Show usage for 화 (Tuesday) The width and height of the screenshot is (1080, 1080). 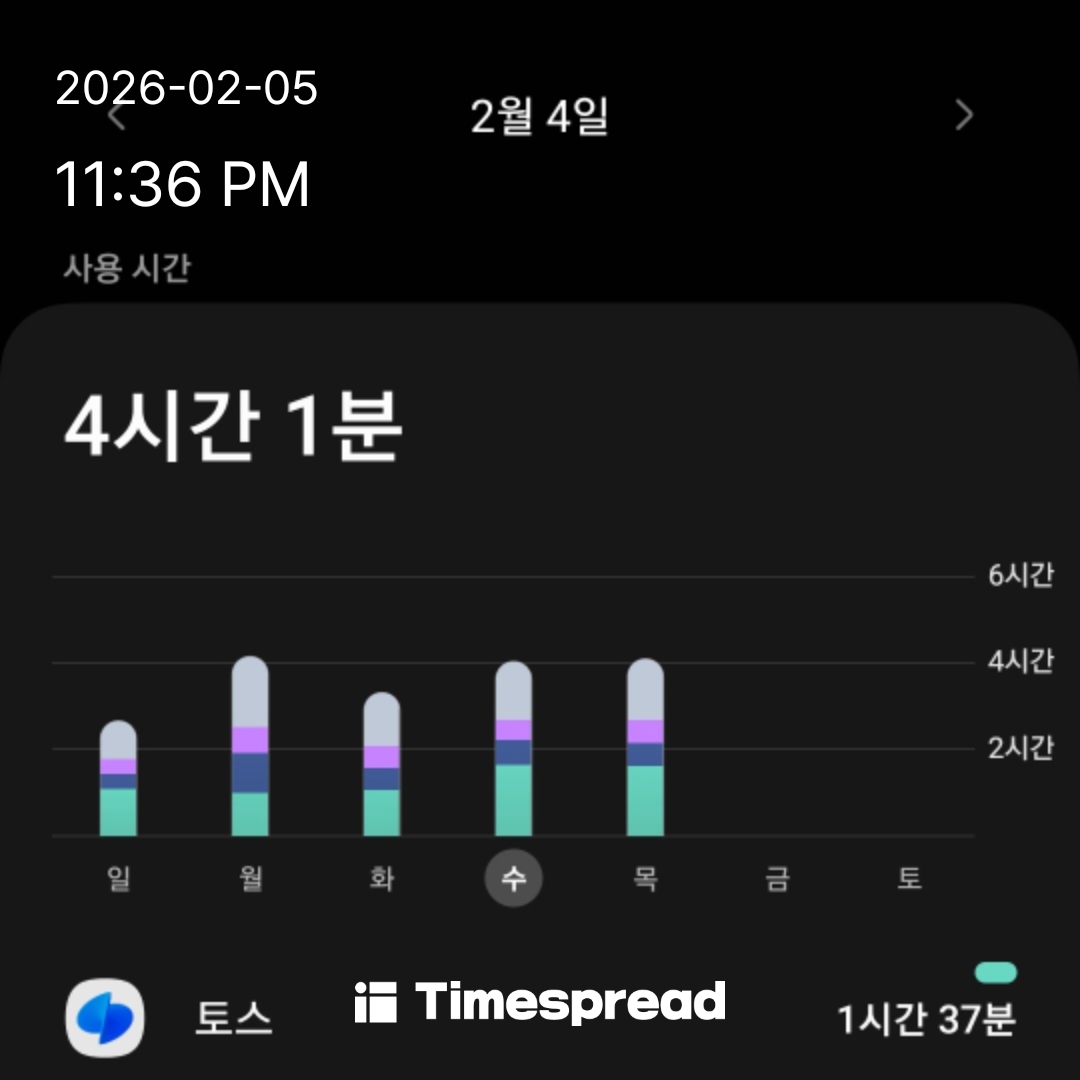point(381,879)
